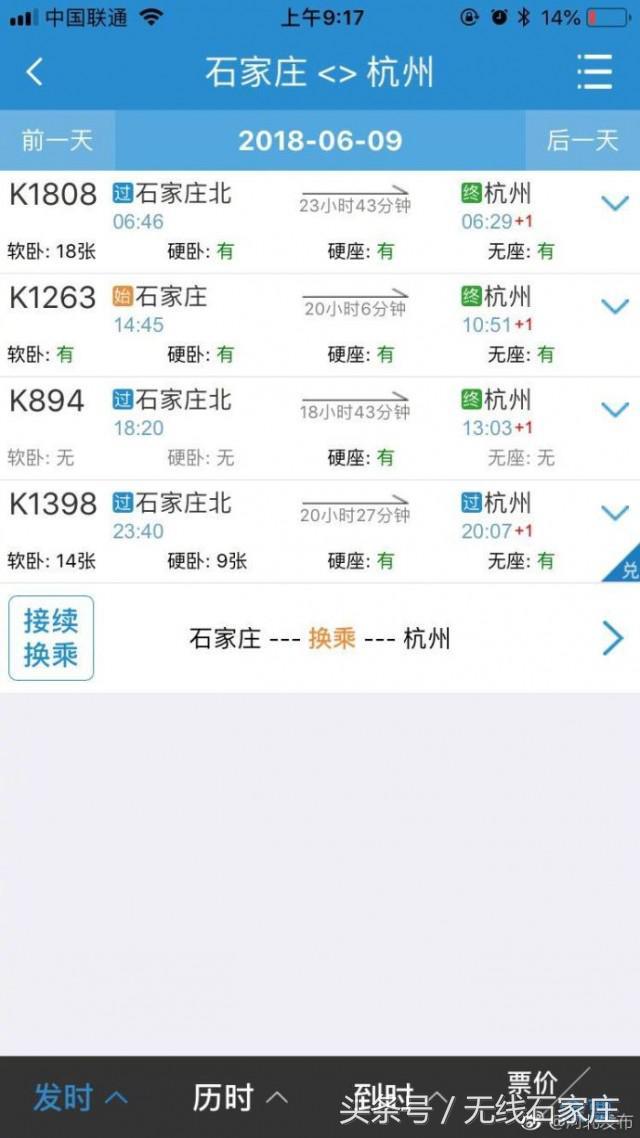
Task: Sort by duration (历时)
Action: click(x=240, y=1097)
